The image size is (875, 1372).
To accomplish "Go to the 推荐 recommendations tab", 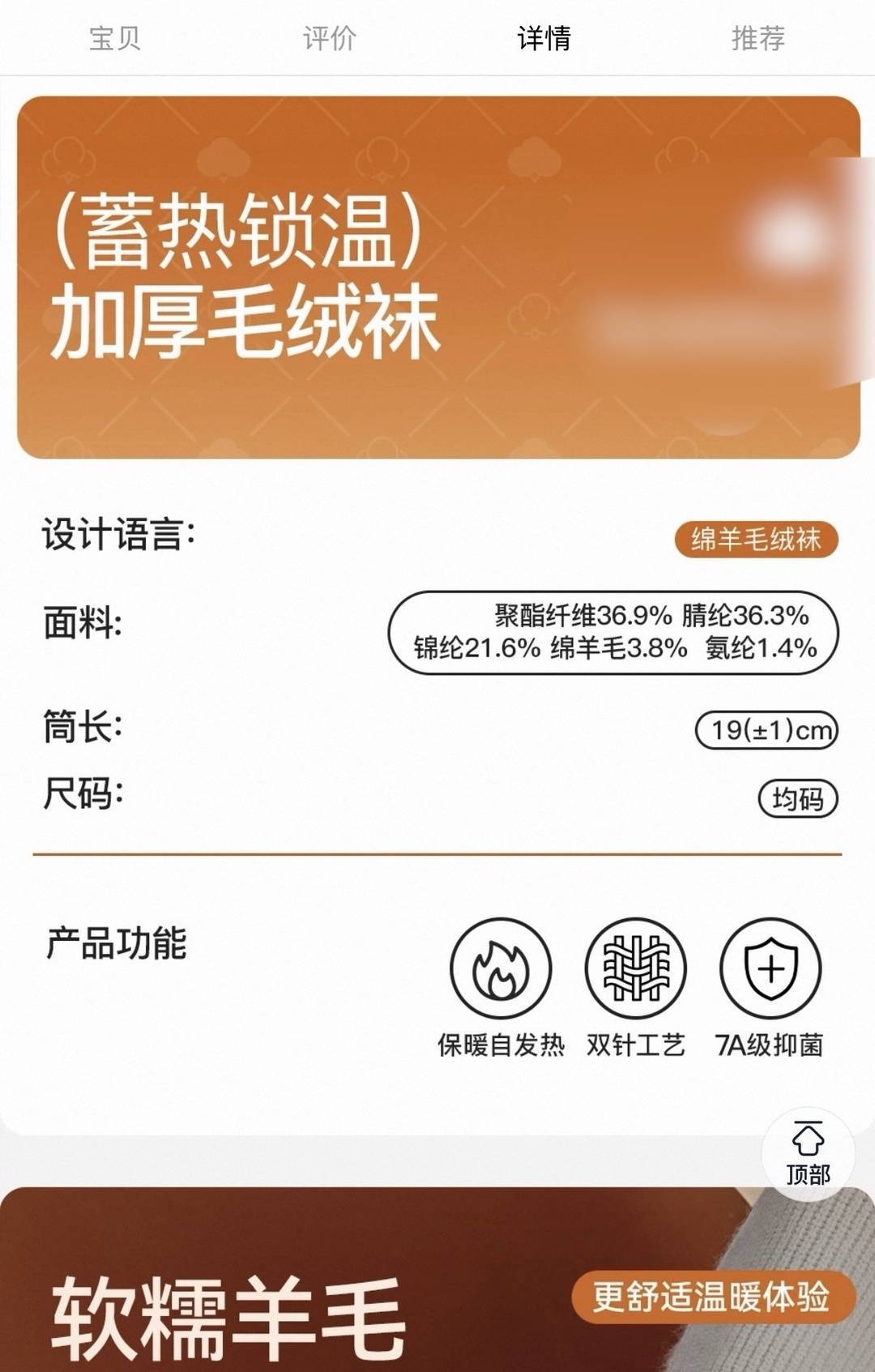I will click(x=758, y=38).
